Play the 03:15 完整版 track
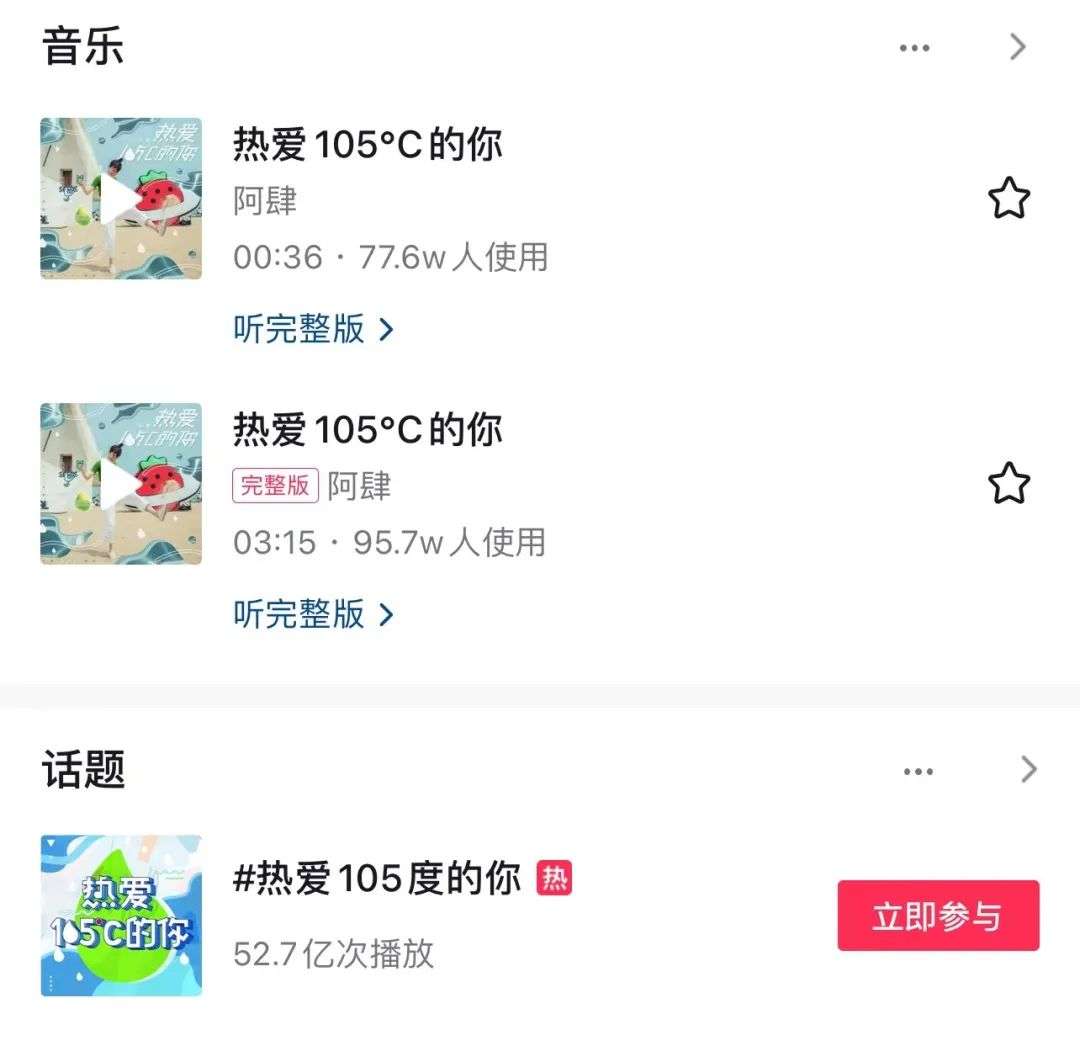Image resolution: width=1080 pixels, height=1046 pixels. point(121,484)
